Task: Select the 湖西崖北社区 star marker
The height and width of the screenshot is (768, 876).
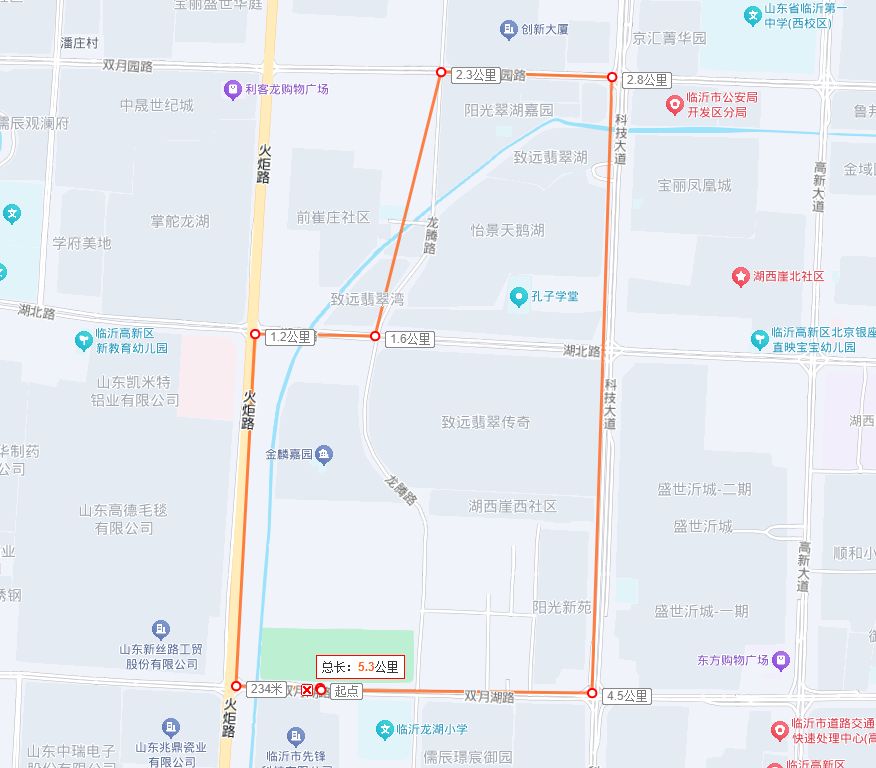Action: tap(740, 275)
